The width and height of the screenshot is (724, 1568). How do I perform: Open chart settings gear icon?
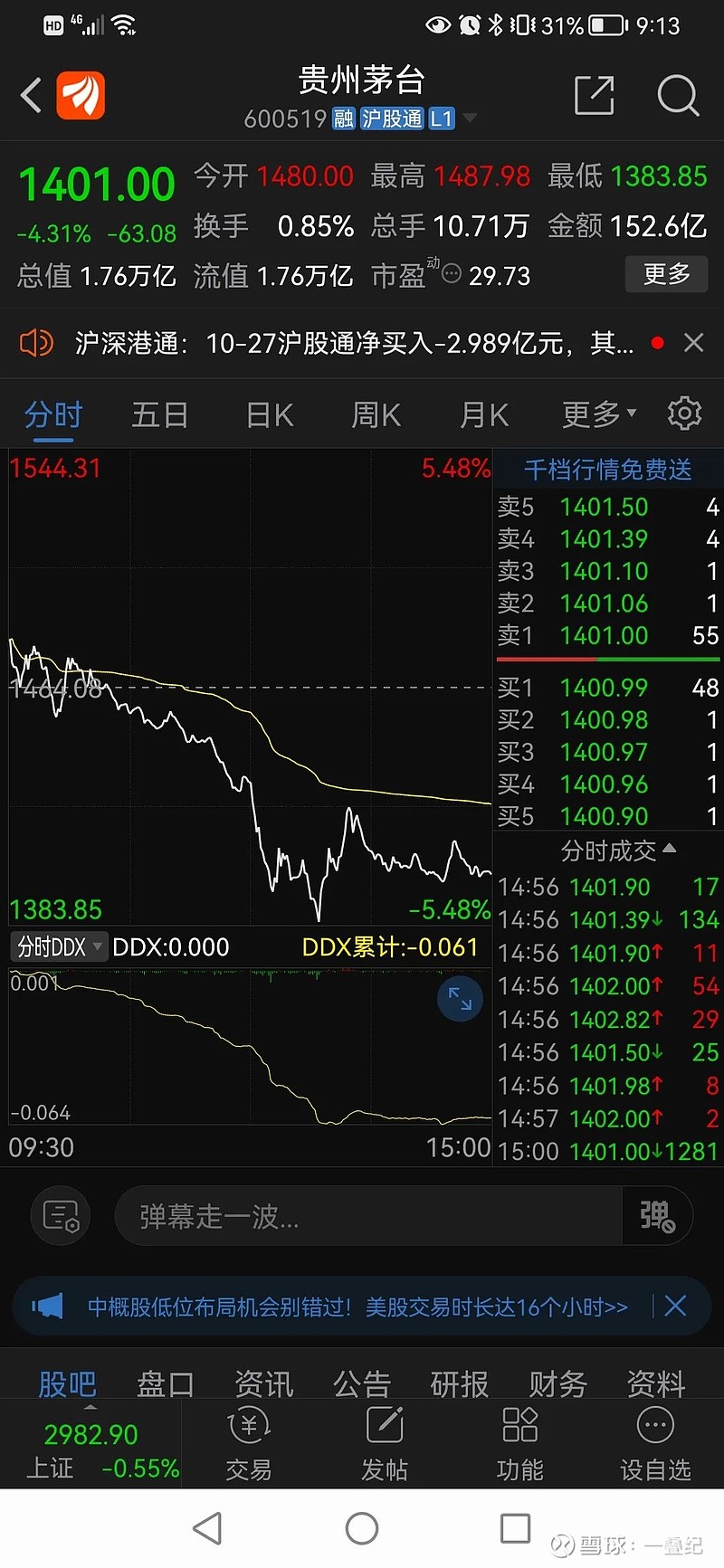click(684, 413)
